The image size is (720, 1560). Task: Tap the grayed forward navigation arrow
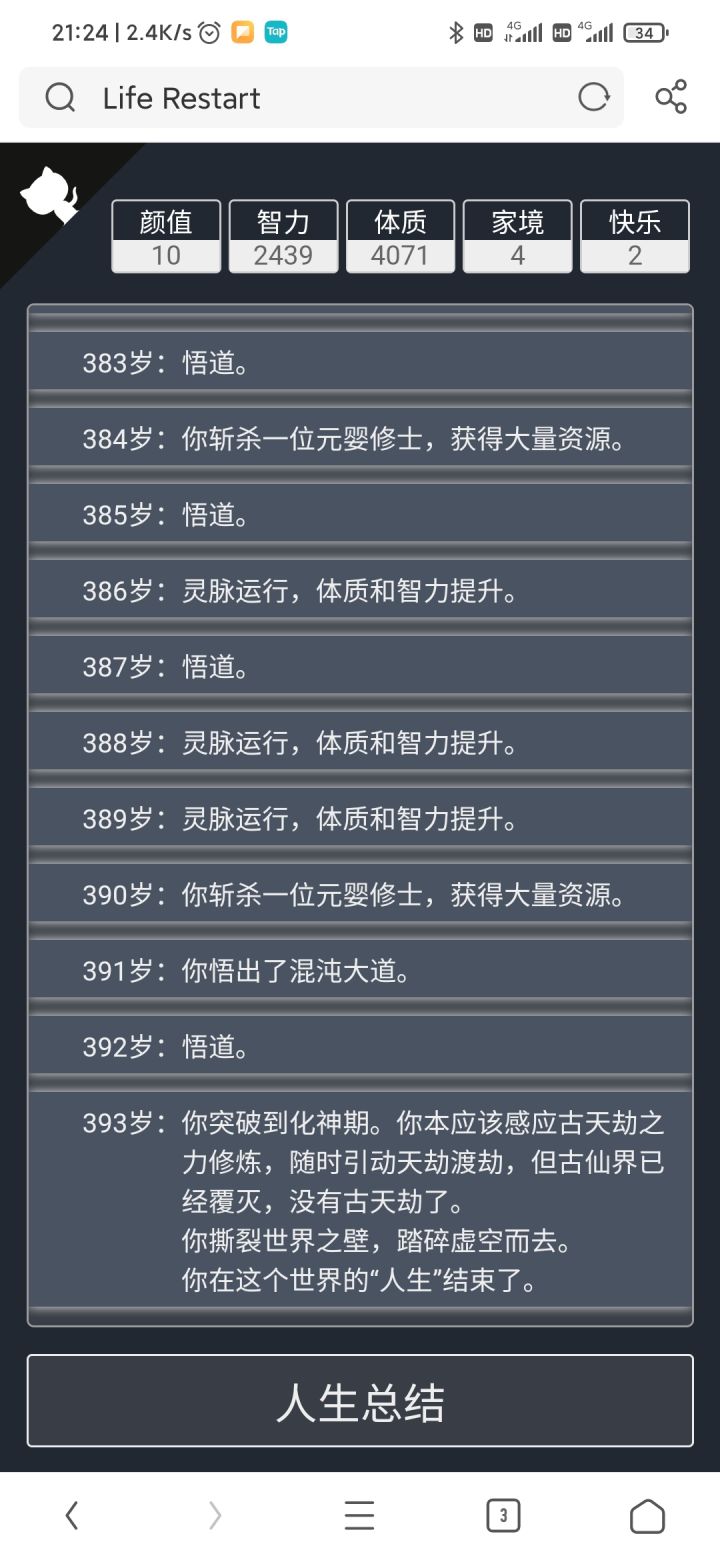pos(214,1515)
